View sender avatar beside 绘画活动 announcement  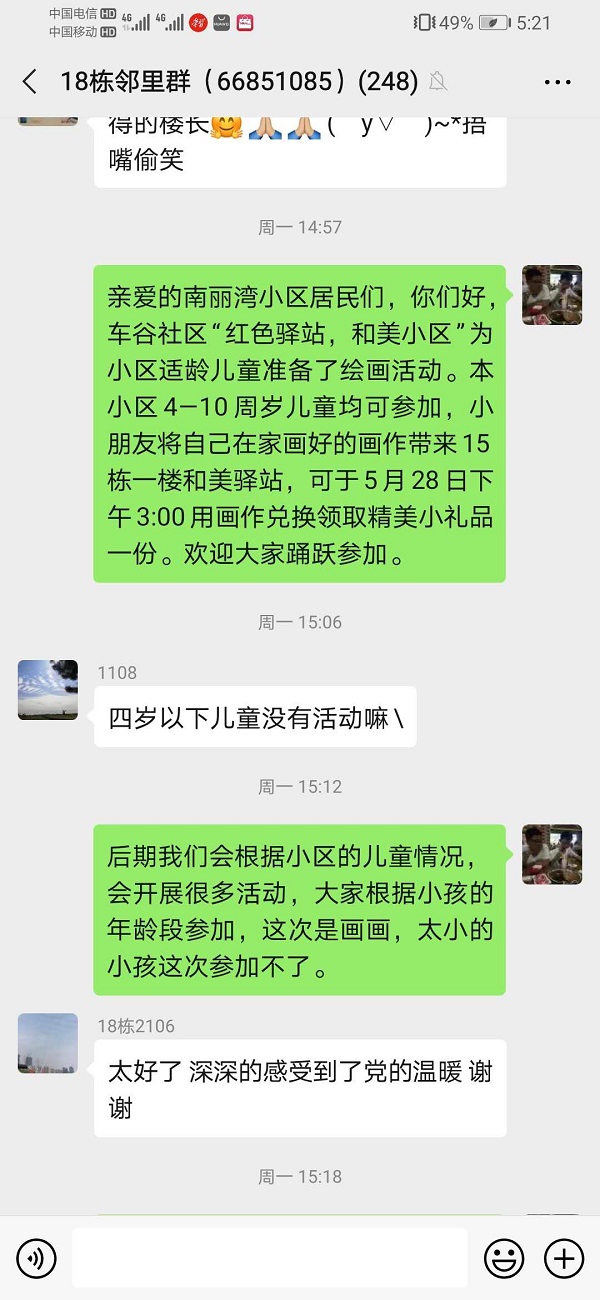(x=552, y=295)
